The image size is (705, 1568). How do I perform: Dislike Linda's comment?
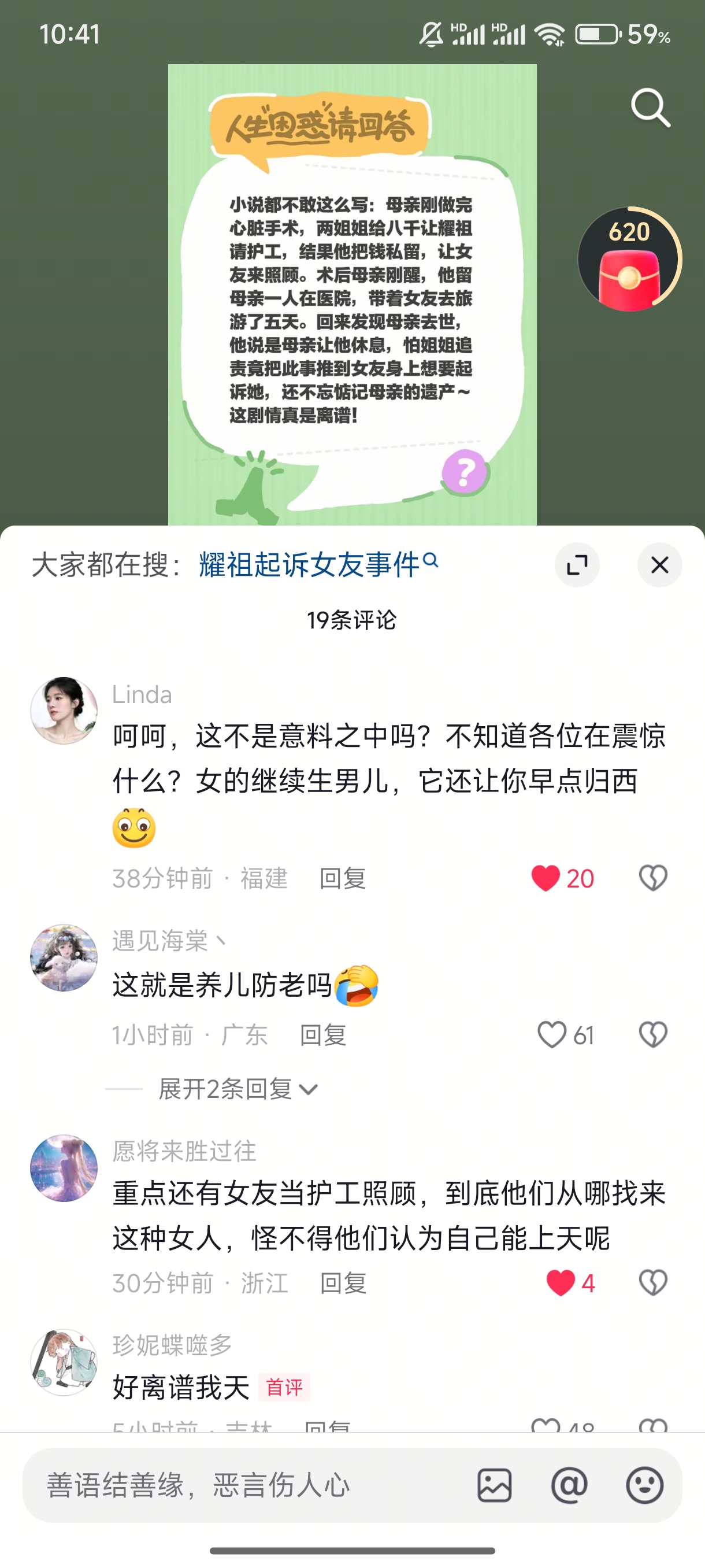coord(654,878)
